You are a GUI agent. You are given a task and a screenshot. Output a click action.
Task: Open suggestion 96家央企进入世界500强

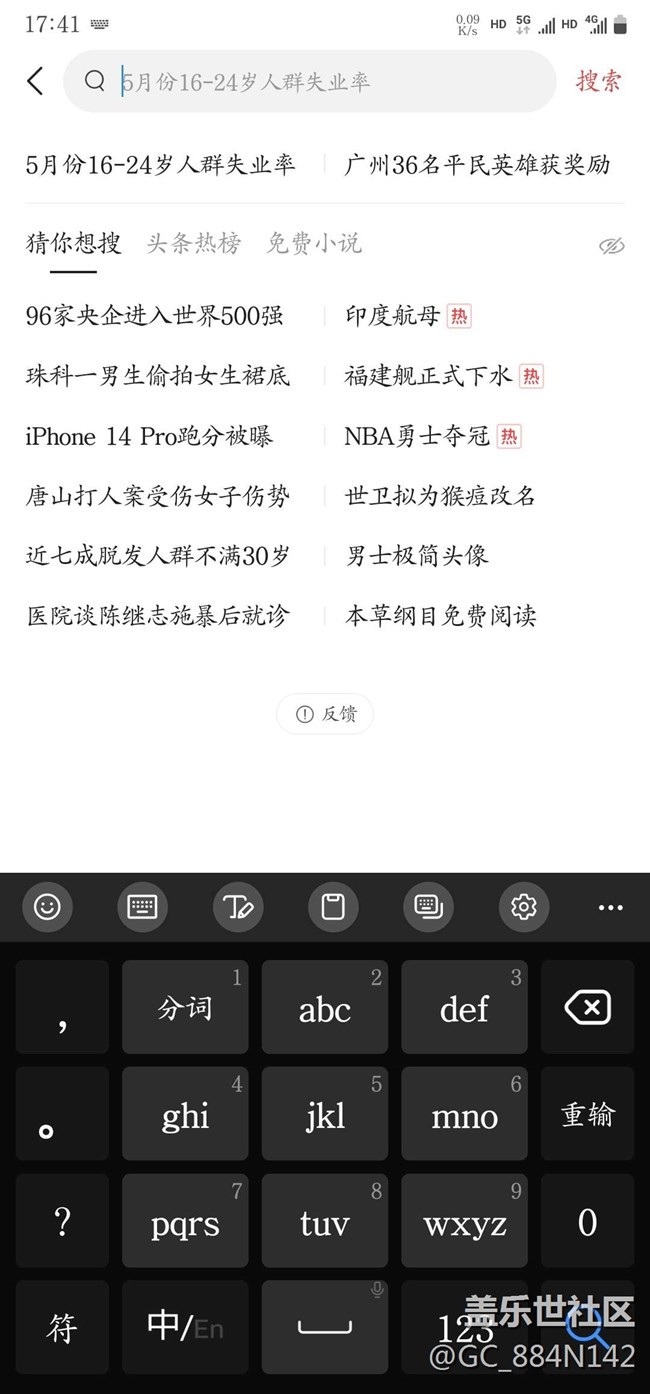(155, 316)
